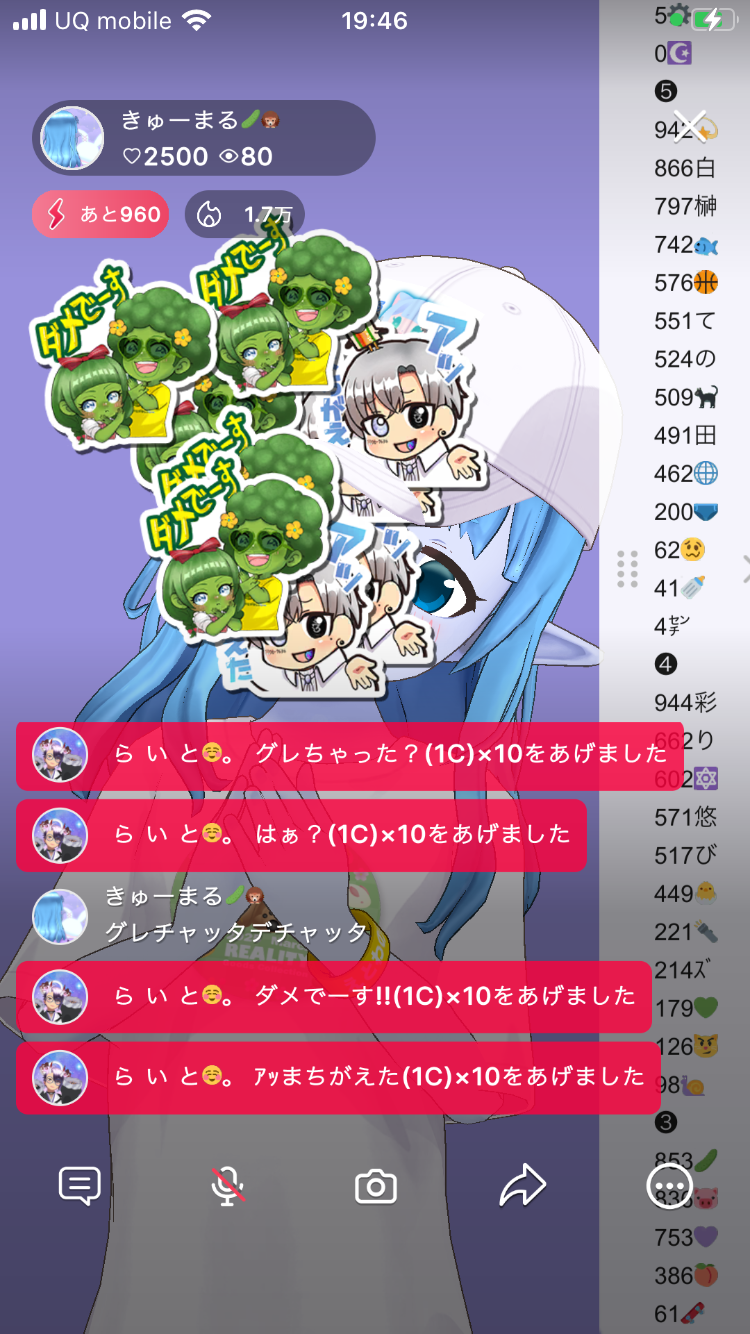
Task: Open きゅーまる's グレチャッタデチャッタ comment
Action: point(237,915)
